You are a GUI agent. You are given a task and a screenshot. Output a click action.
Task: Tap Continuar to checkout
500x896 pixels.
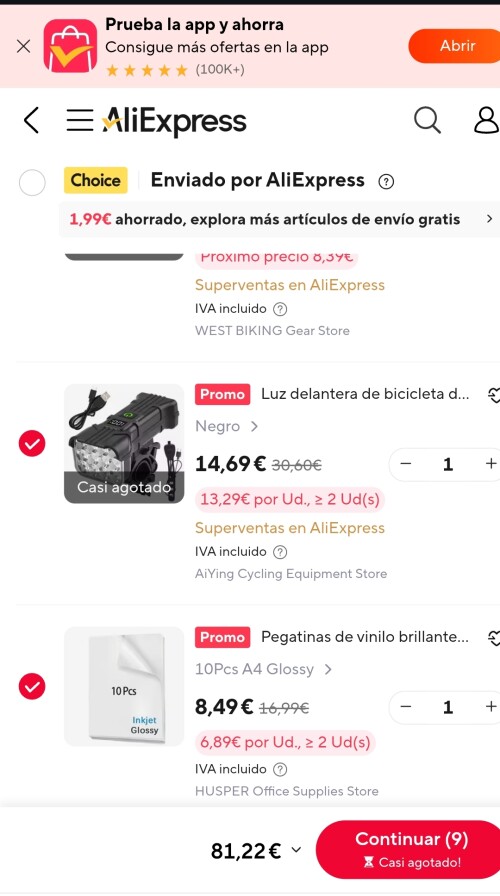point(409,849)
